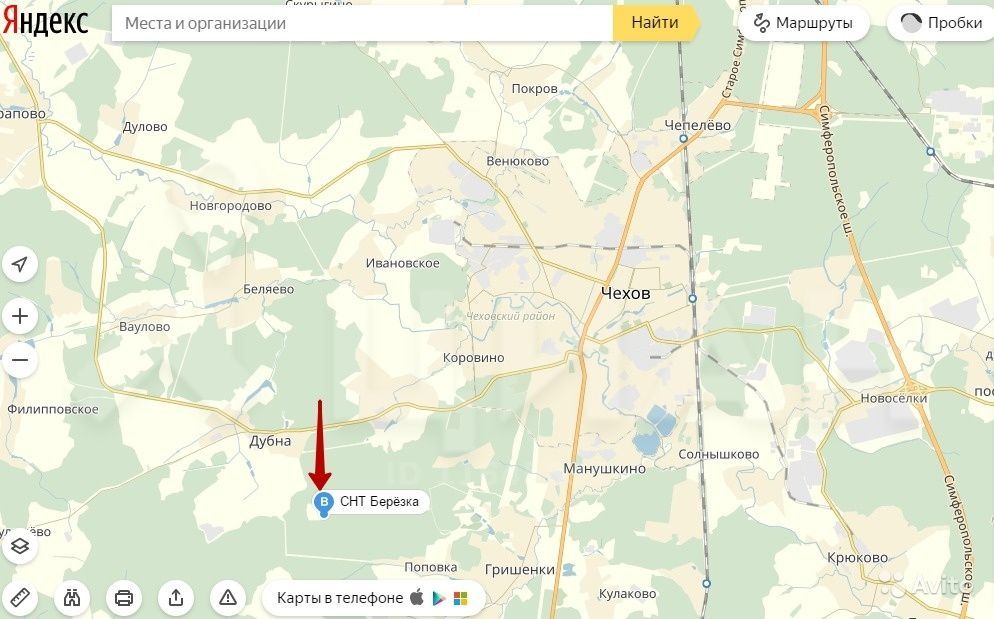Open the map layers selector
Viewport: 994px width, 619px height.
[20, 546]
